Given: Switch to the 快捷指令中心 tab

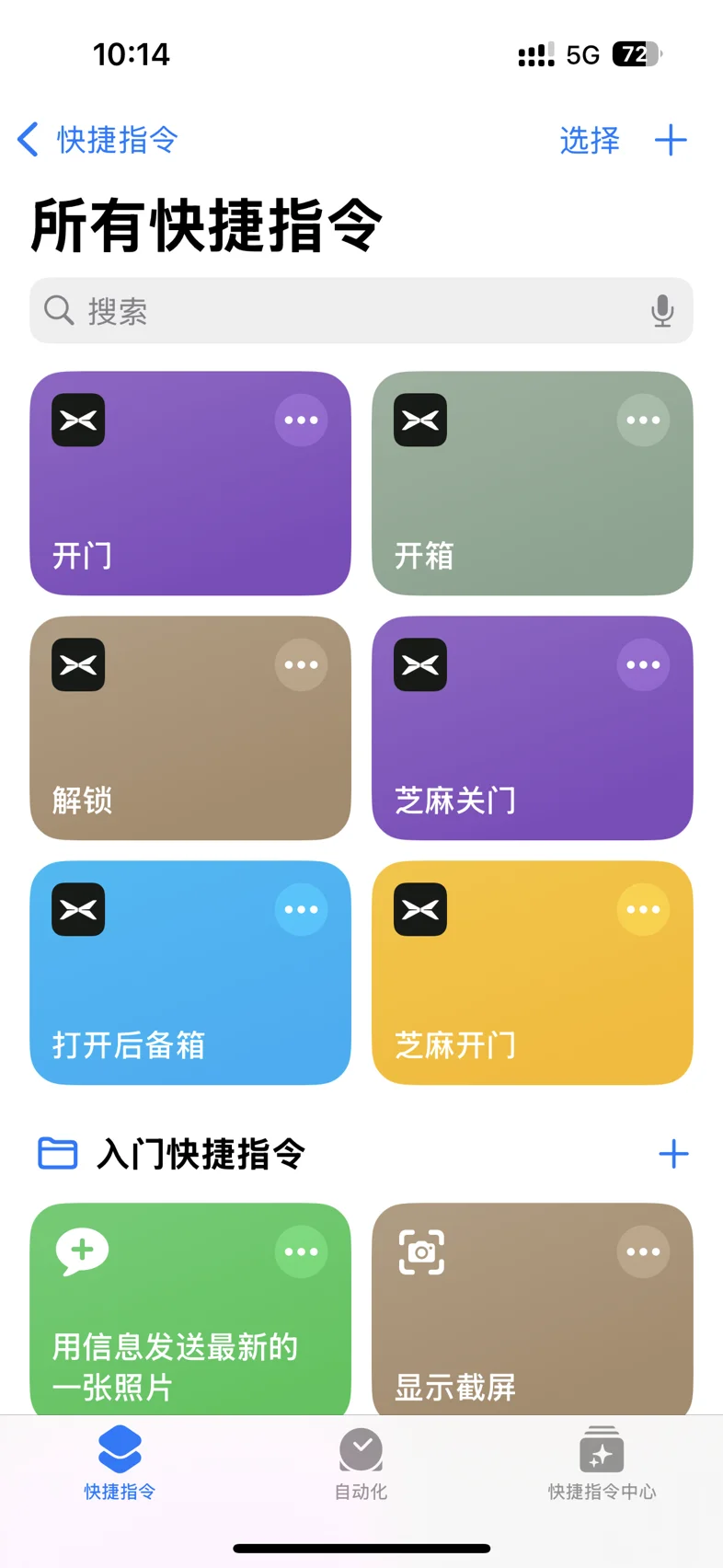Looking at the screenshot, I should pos(602,1465).
